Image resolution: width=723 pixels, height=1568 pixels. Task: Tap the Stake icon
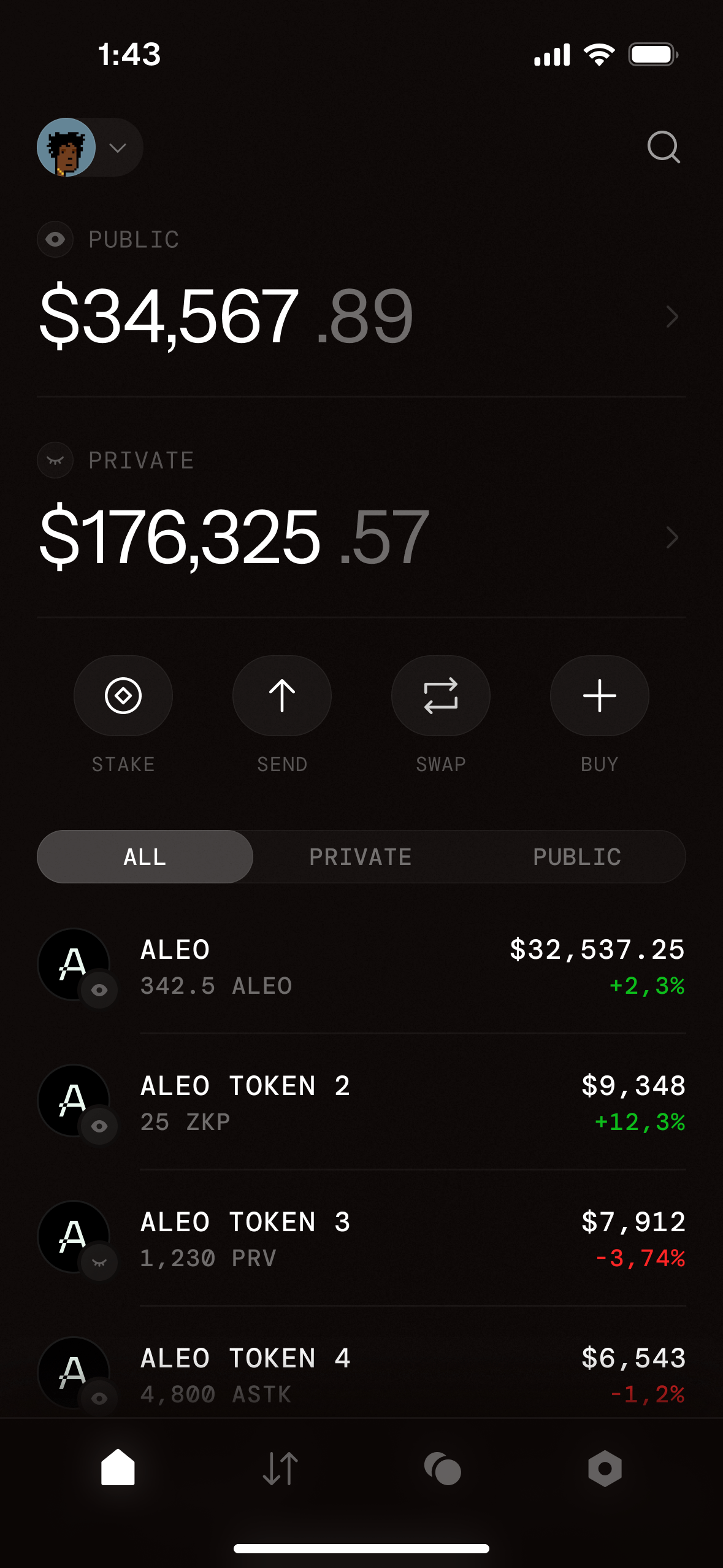(x=123, y=695)
